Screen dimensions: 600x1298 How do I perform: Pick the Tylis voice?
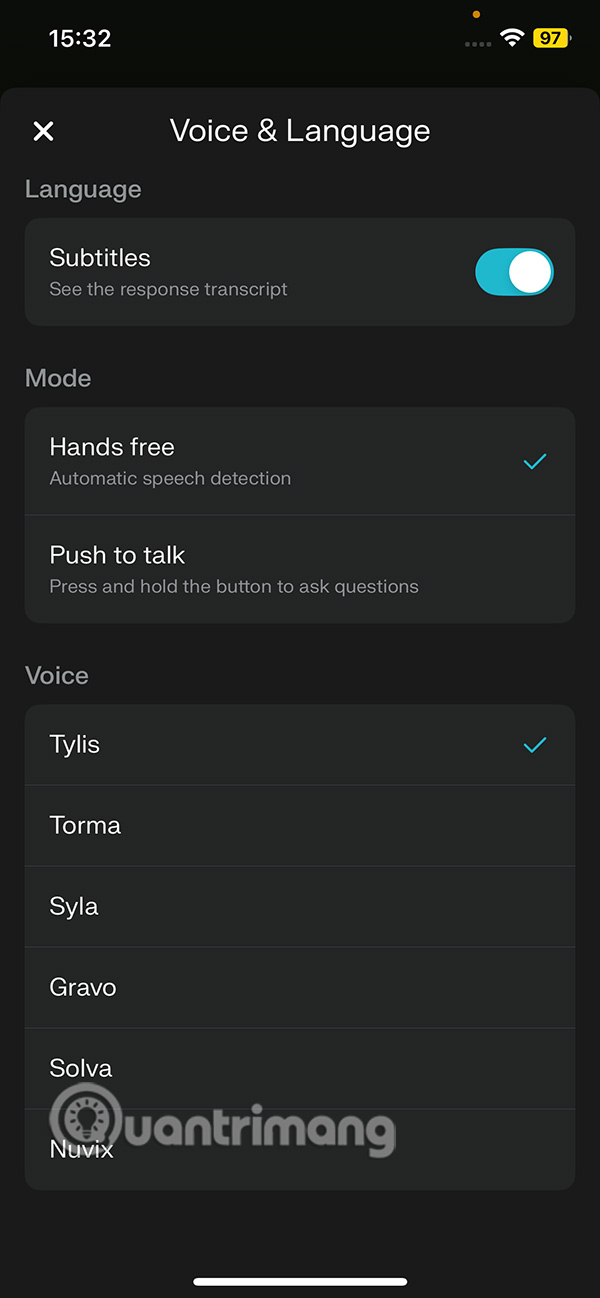[x=299, y=745]
